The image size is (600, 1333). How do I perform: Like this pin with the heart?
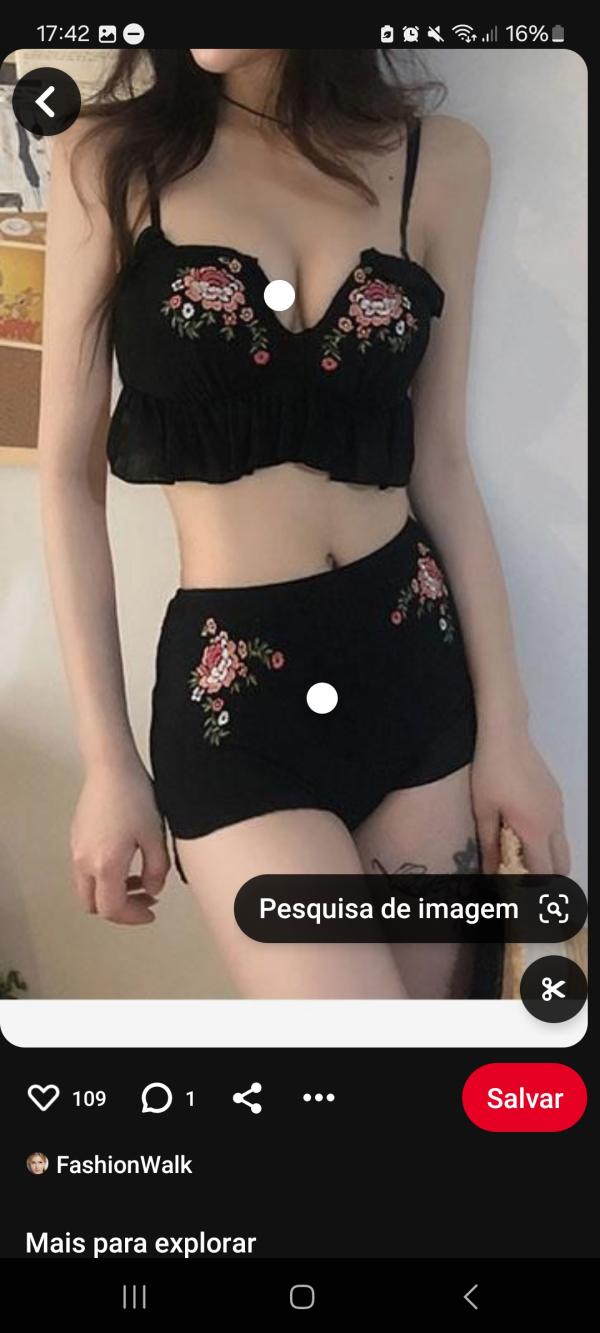point(44,1098)
